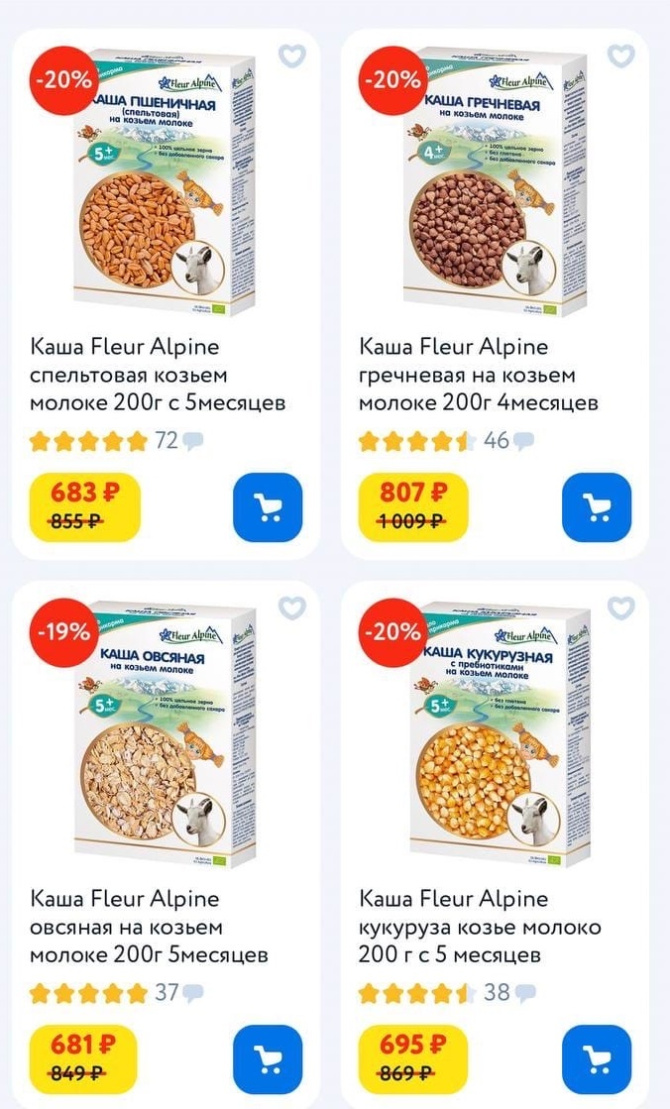View the corn porridge product page

[480, 927]
